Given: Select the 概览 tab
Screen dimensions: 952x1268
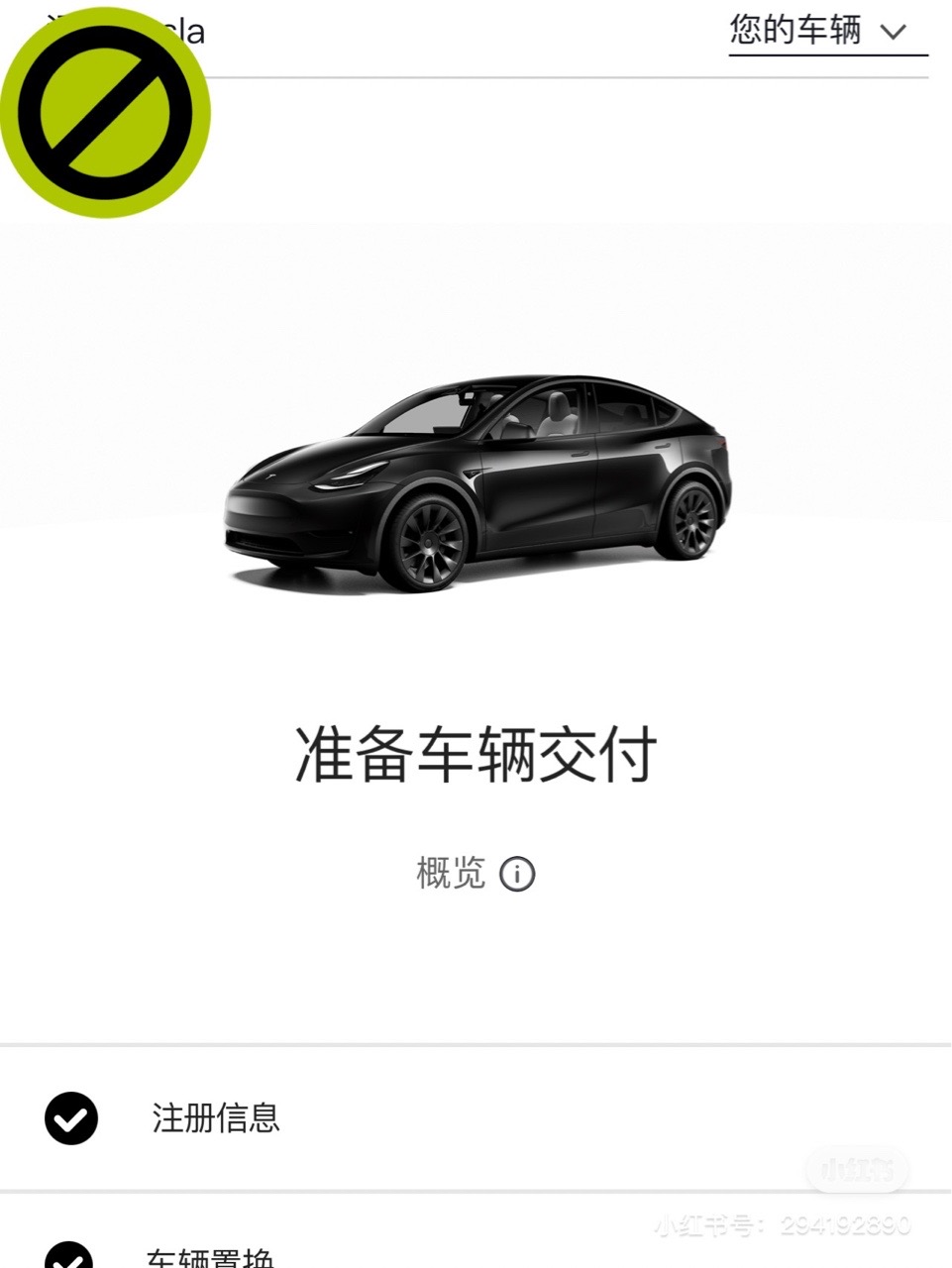Looking at the screenshot, I should pyautogui.click(x=451, y=873).
